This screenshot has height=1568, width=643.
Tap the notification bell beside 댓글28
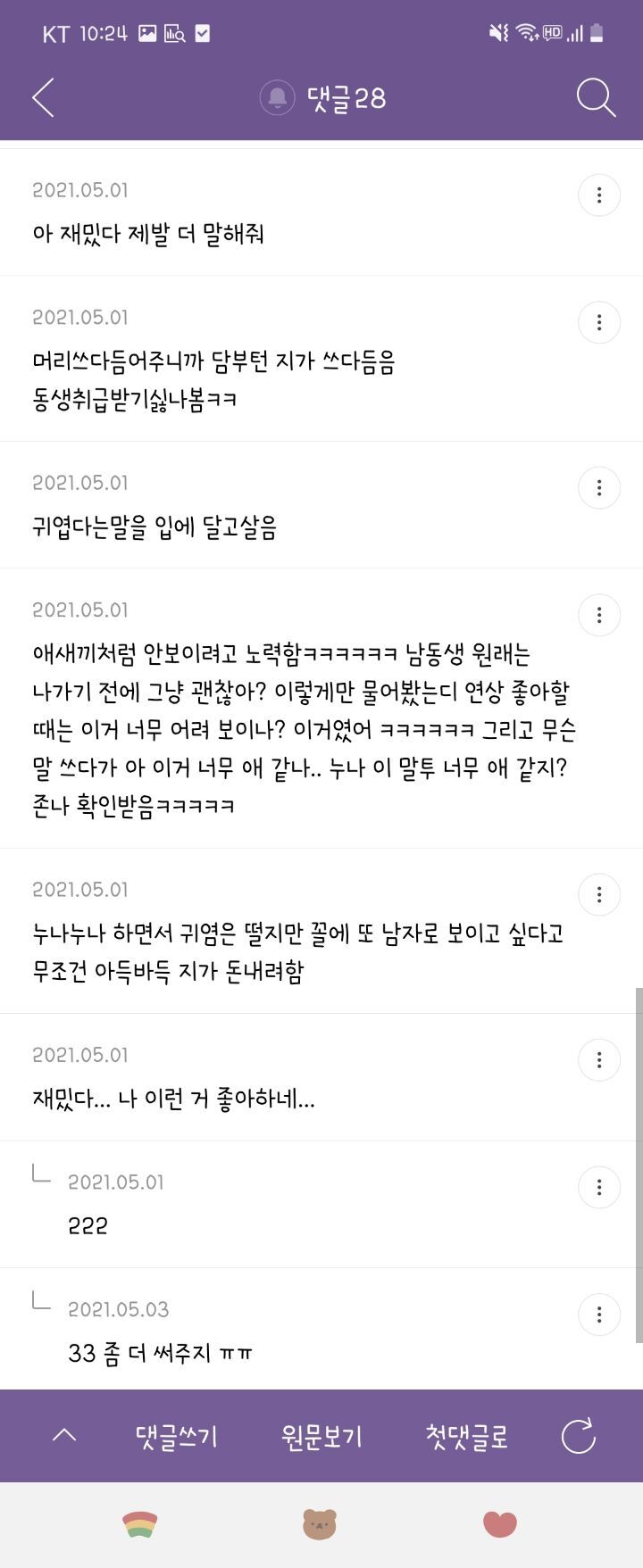tap(277, 97)
